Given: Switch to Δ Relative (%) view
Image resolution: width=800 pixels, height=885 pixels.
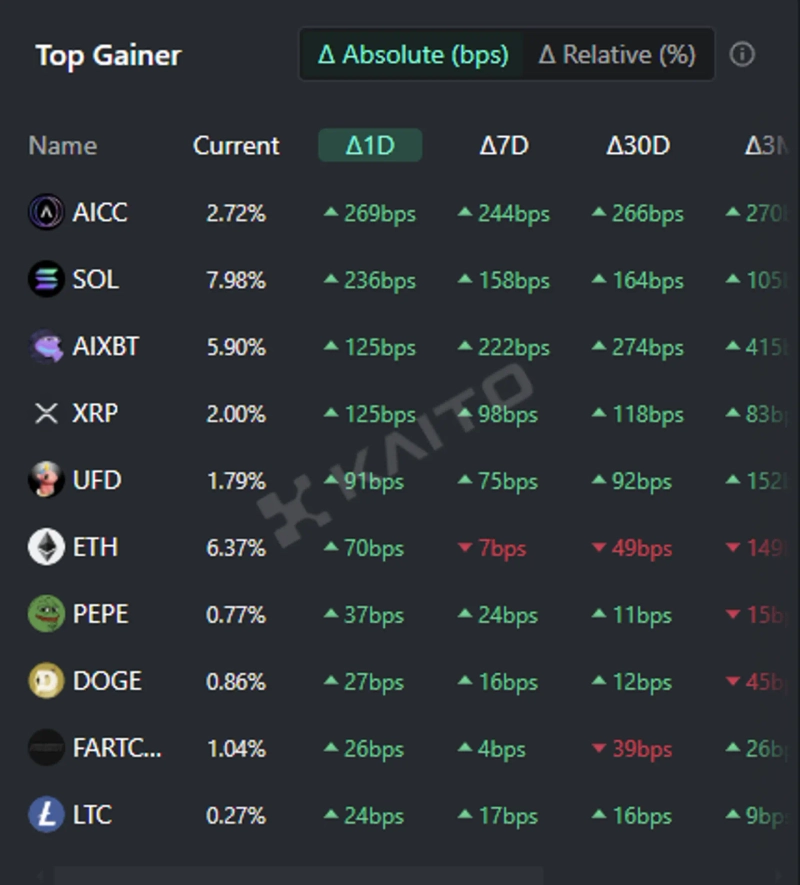Looking at the screenshot, I should (x=616, y=54).
